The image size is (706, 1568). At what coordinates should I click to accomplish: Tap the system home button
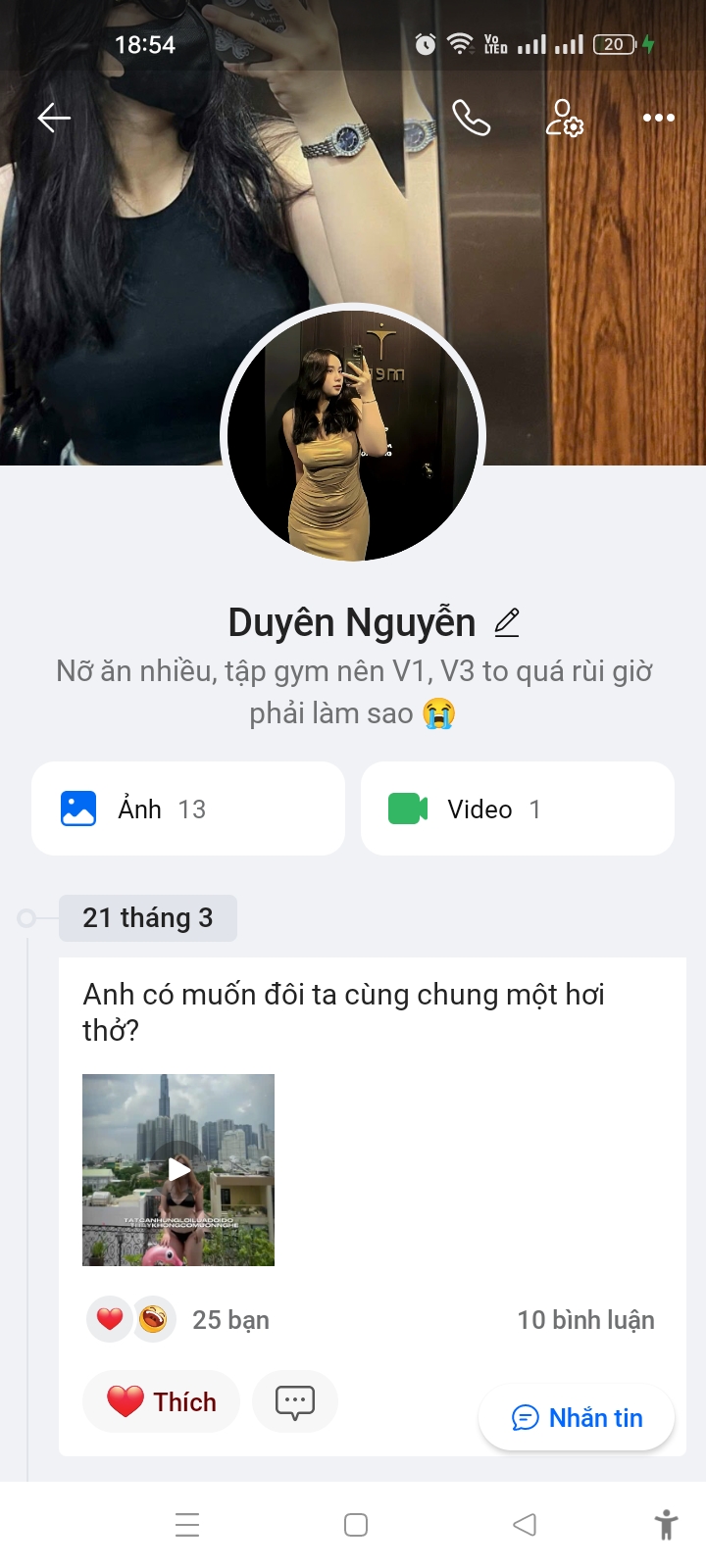coord(356,1525)
